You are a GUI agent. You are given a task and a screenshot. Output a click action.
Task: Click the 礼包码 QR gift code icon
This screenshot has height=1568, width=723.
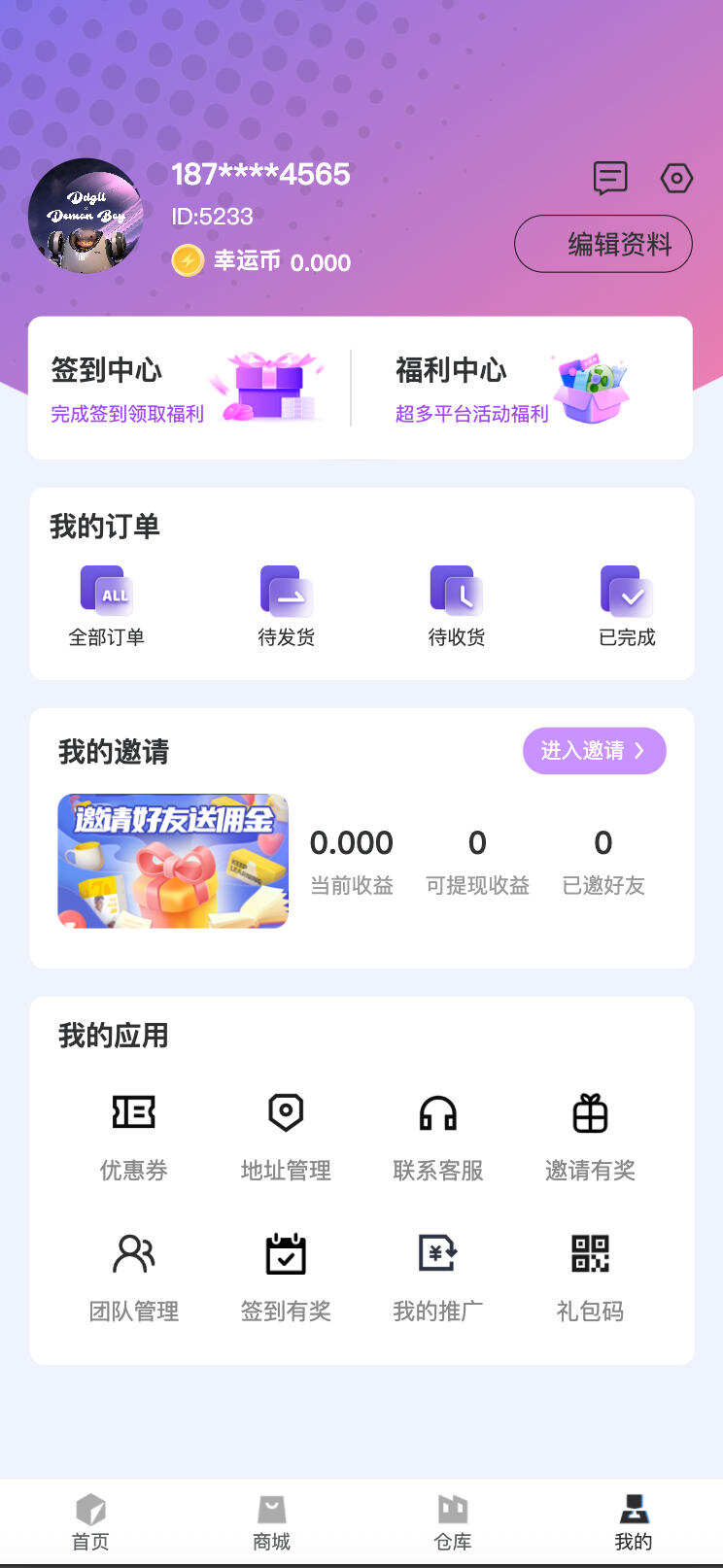tap(590, 1254)
